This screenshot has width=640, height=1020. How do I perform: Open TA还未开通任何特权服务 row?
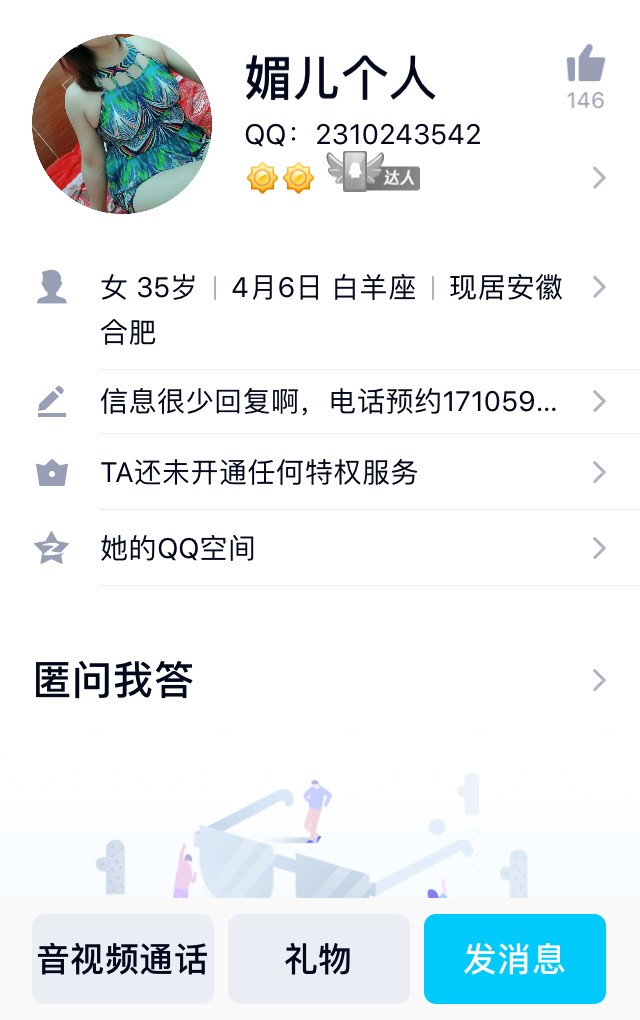330,473
